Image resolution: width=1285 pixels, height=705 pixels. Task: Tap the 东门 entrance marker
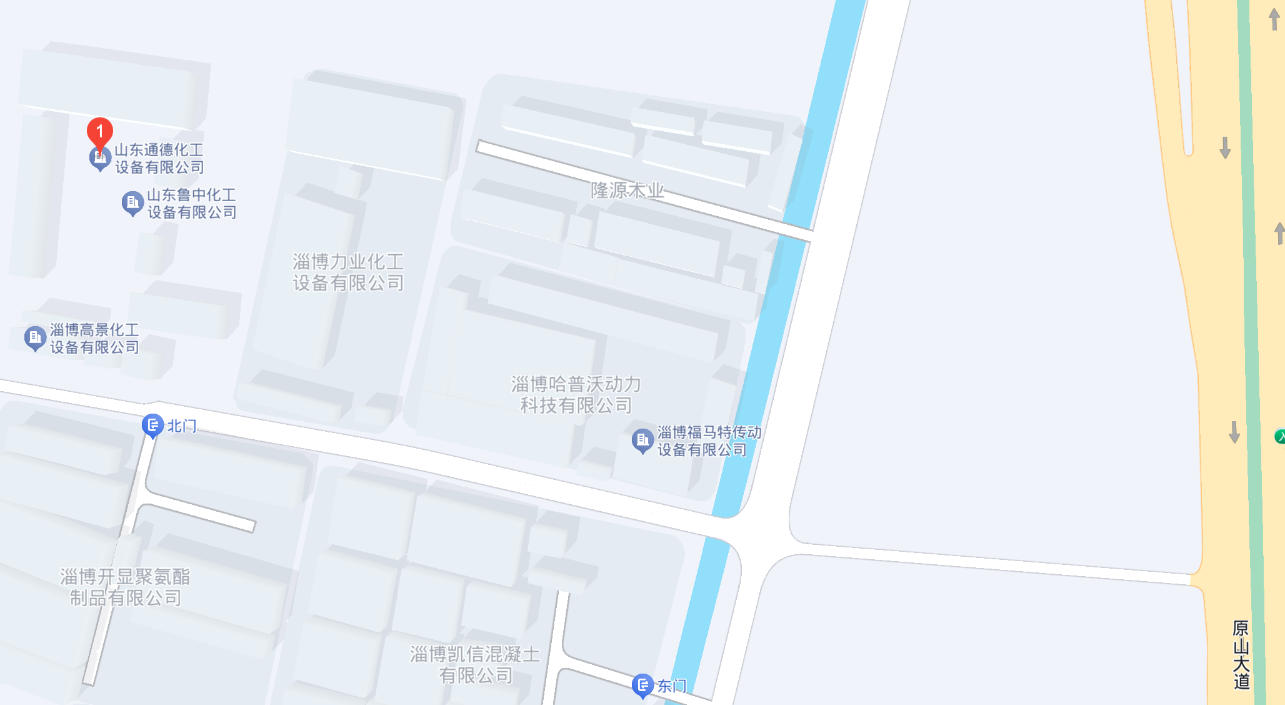pos(643,685)
